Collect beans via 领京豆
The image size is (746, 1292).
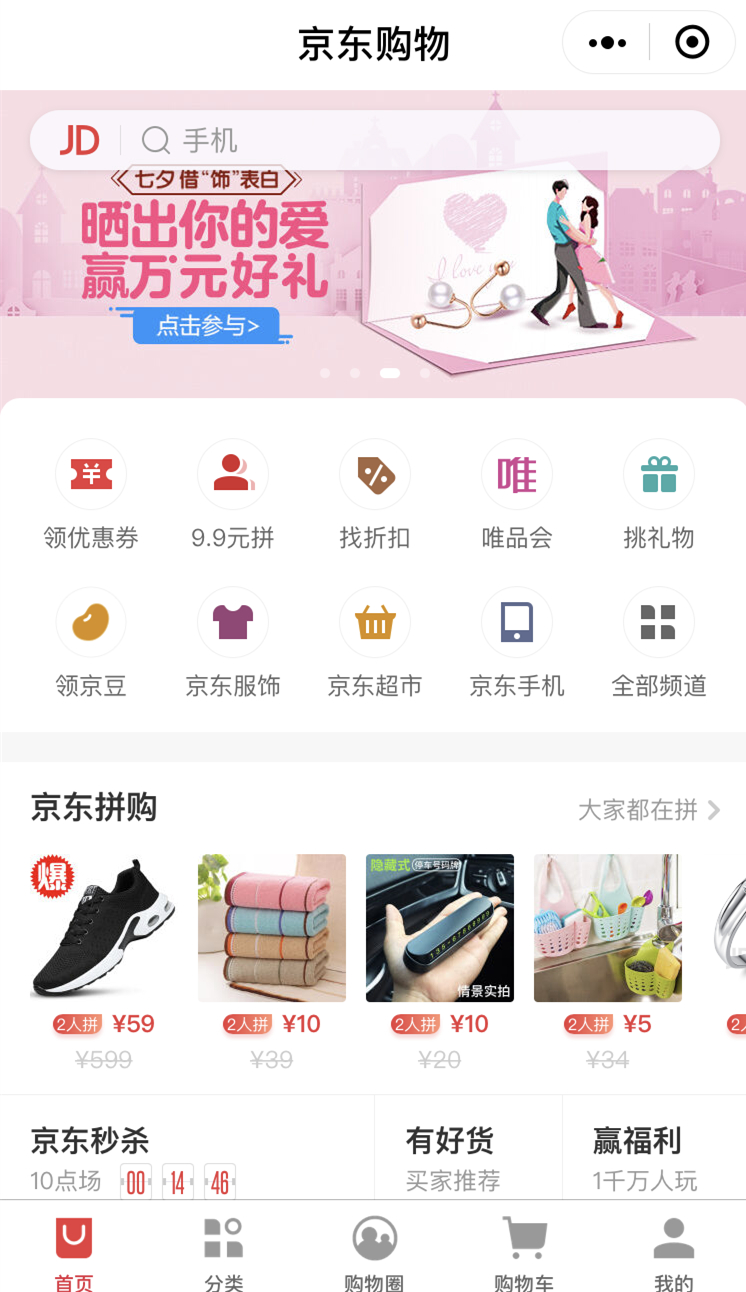[x=91, y=643]
